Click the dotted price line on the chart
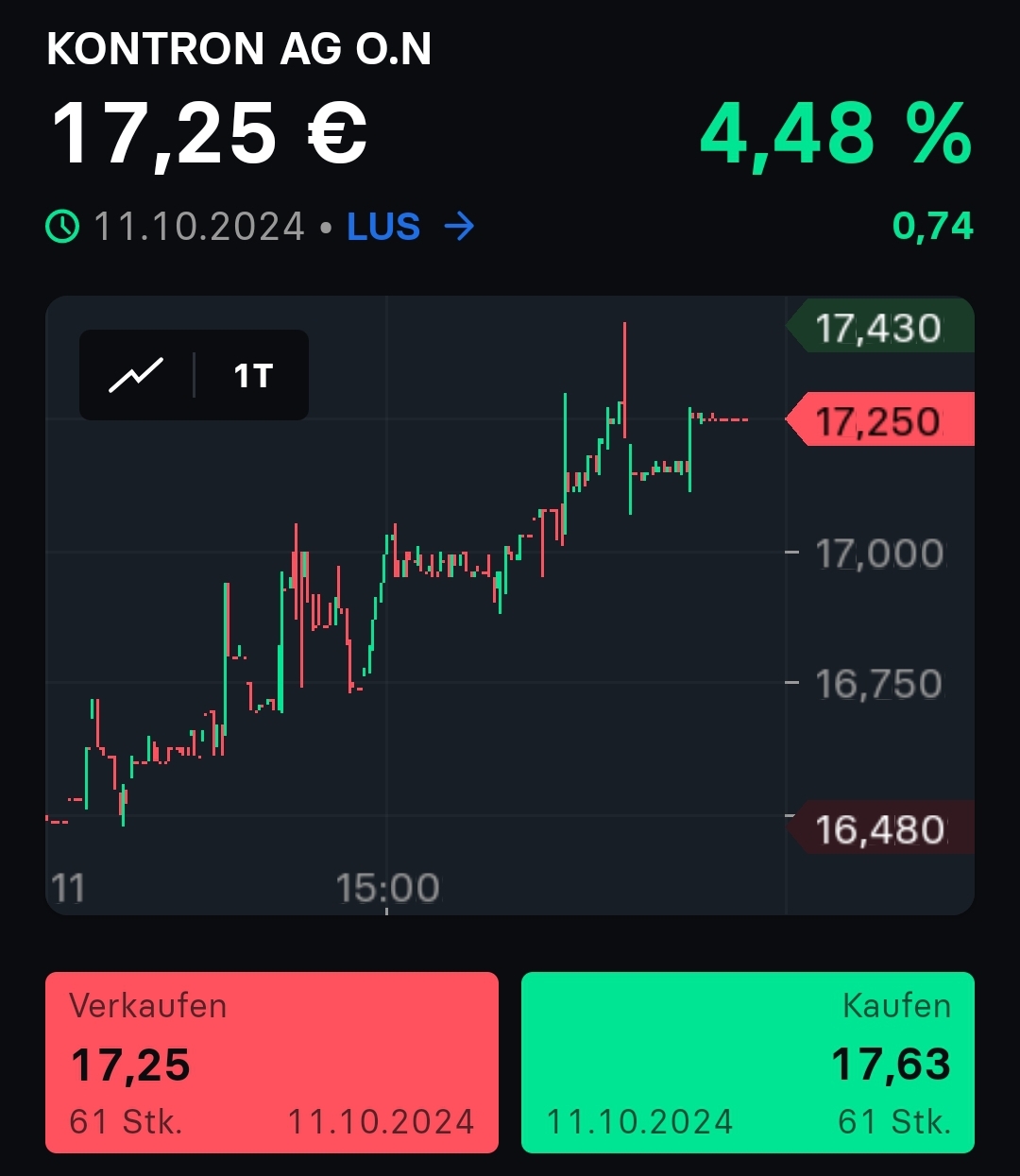1020x1176 pixels. tap(732, 418)
